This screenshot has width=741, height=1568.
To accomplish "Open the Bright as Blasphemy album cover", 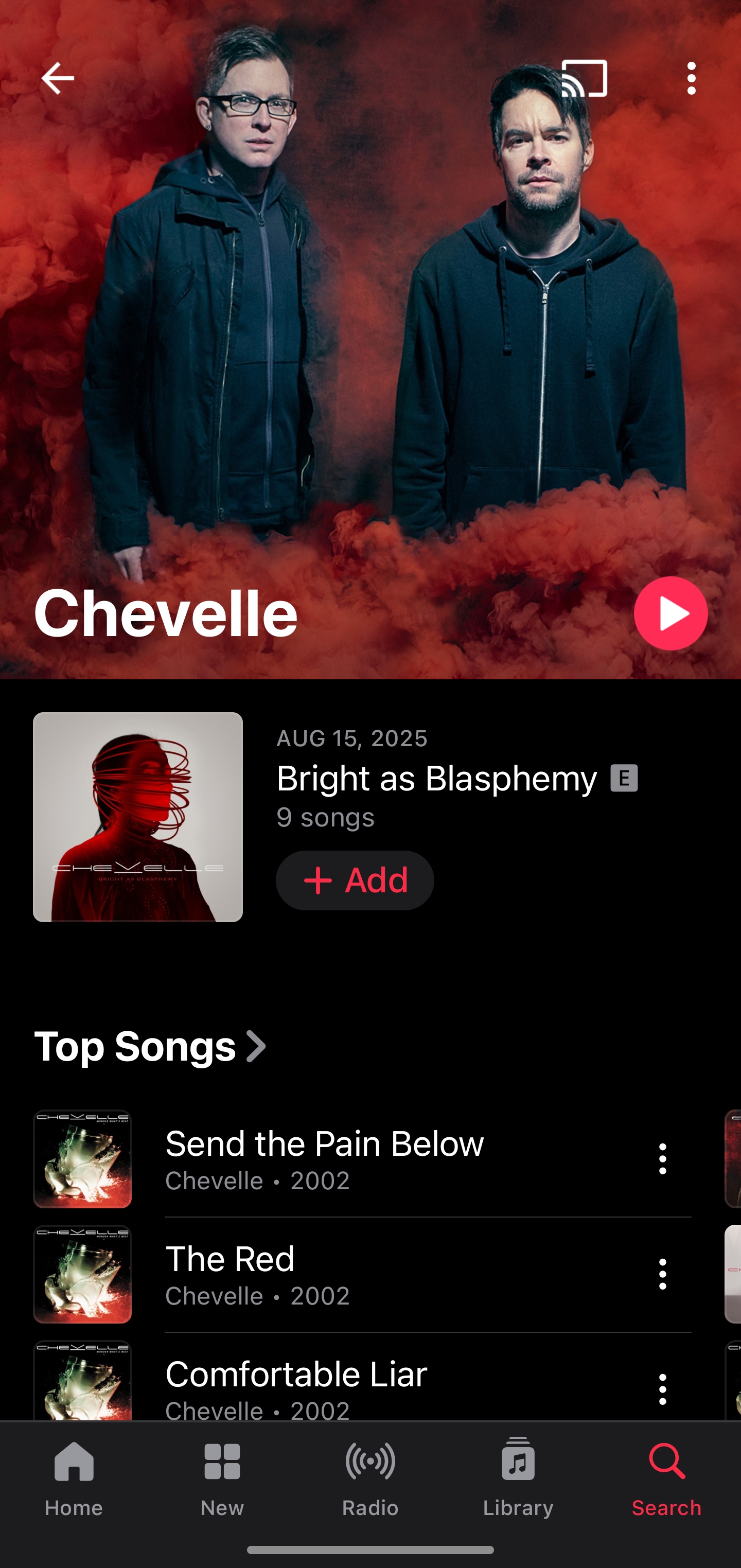I will 137,817.
